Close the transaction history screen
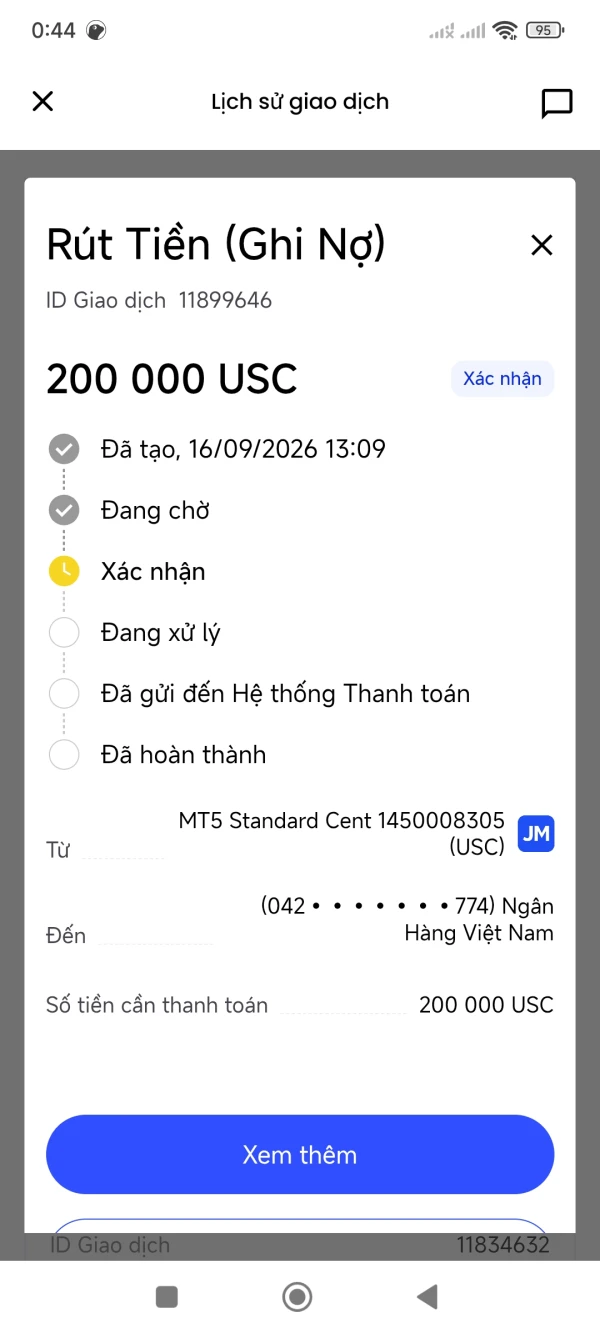The width and height of the screenshot is (600, 1333). click(43, 101)
